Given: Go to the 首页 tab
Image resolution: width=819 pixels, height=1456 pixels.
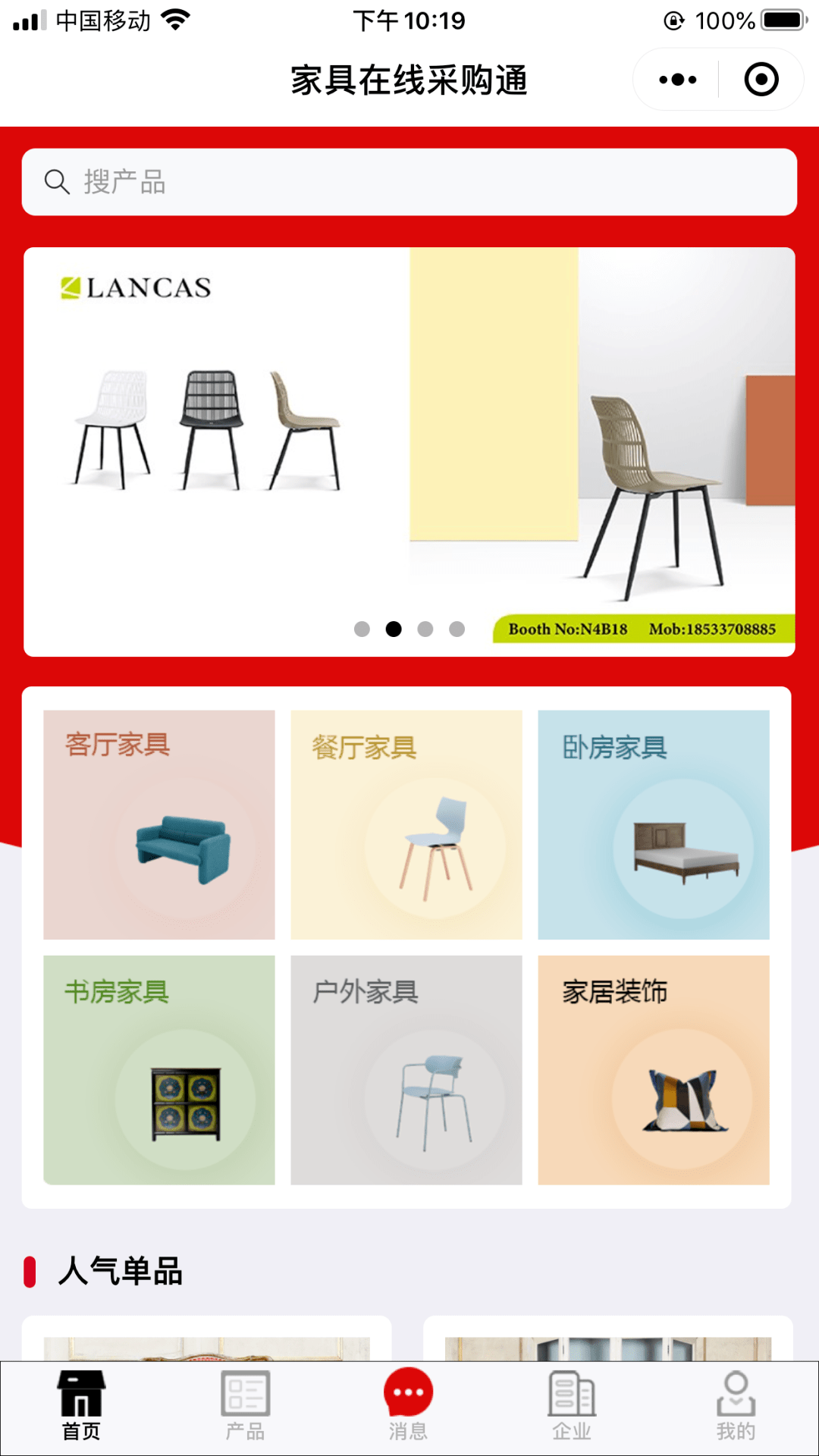Looking at the screenshot, I should click(x=81, y=1407).
